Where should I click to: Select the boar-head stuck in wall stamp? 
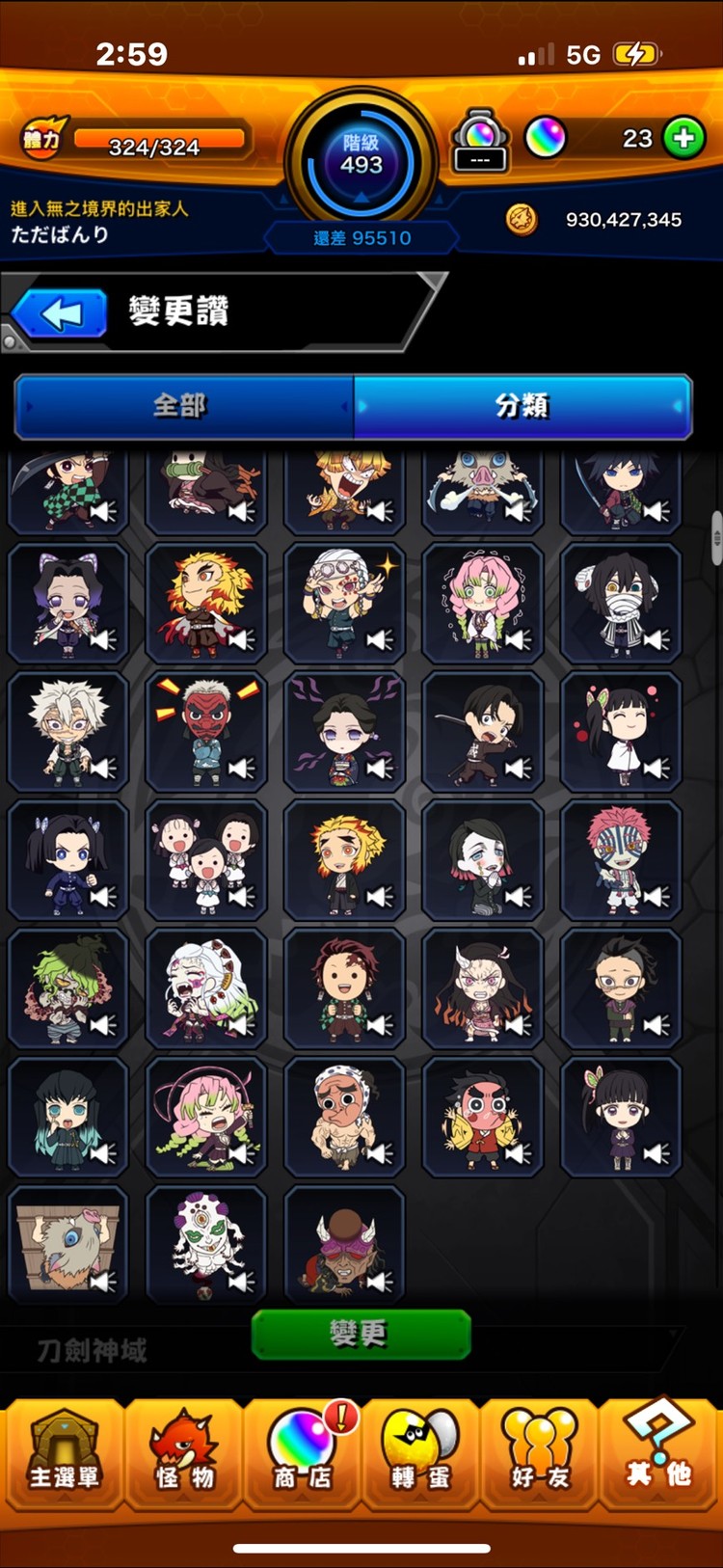[x=67, y=1244]
